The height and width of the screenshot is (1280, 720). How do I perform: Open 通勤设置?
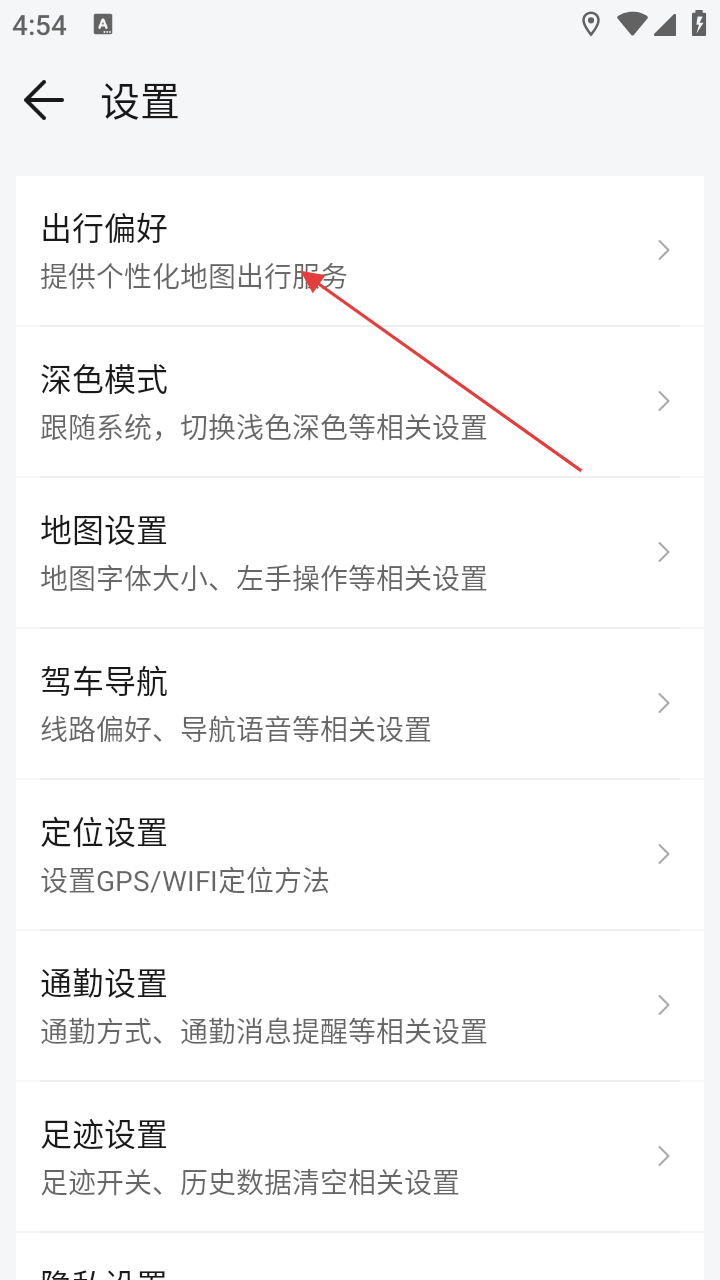click(x=360, y=1005)
